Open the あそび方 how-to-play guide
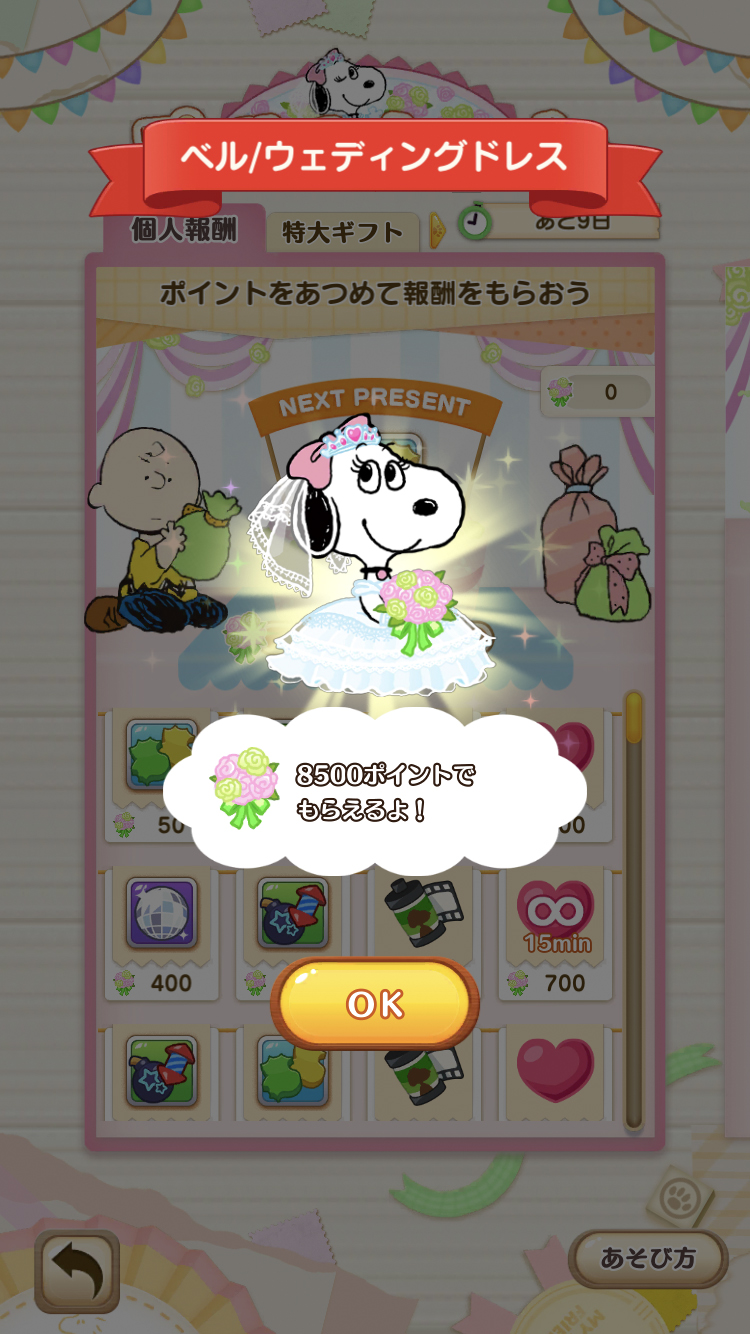Viewport: 750px width, 1334px height. click(648, 1258)
